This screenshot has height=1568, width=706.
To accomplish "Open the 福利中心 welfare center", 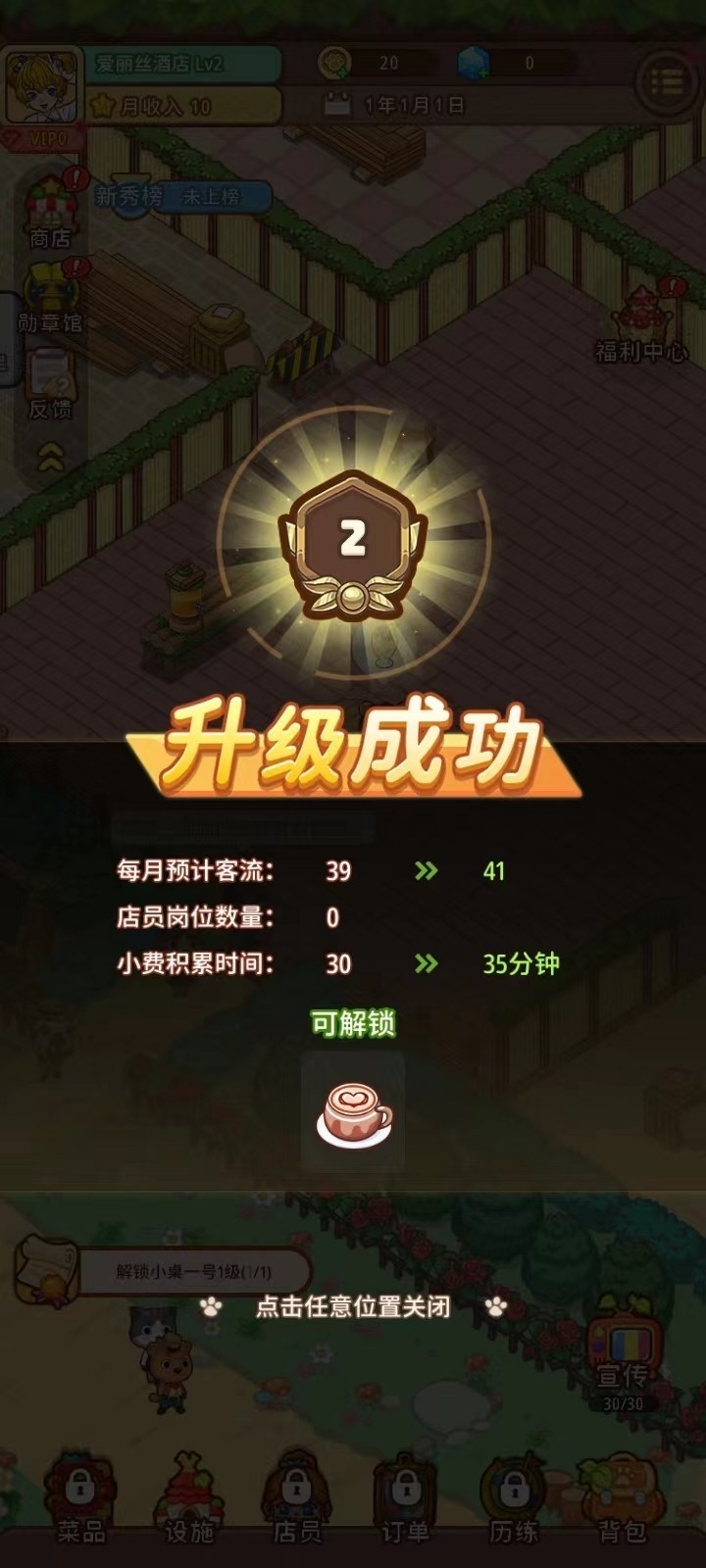I will 642,323.
